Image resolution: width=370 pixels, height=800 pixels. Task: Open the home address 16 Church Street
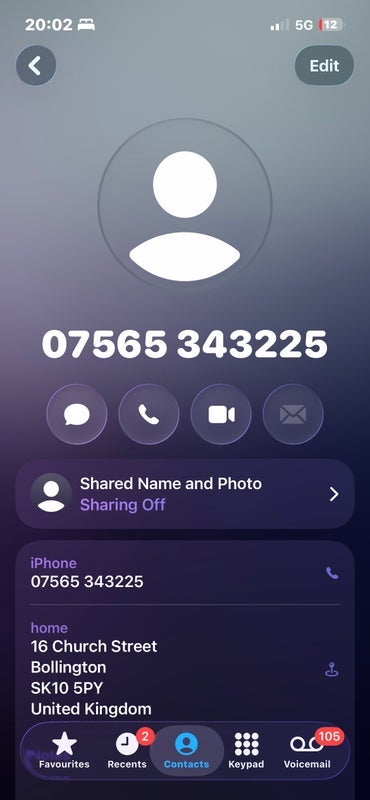[x=185, y=668]
